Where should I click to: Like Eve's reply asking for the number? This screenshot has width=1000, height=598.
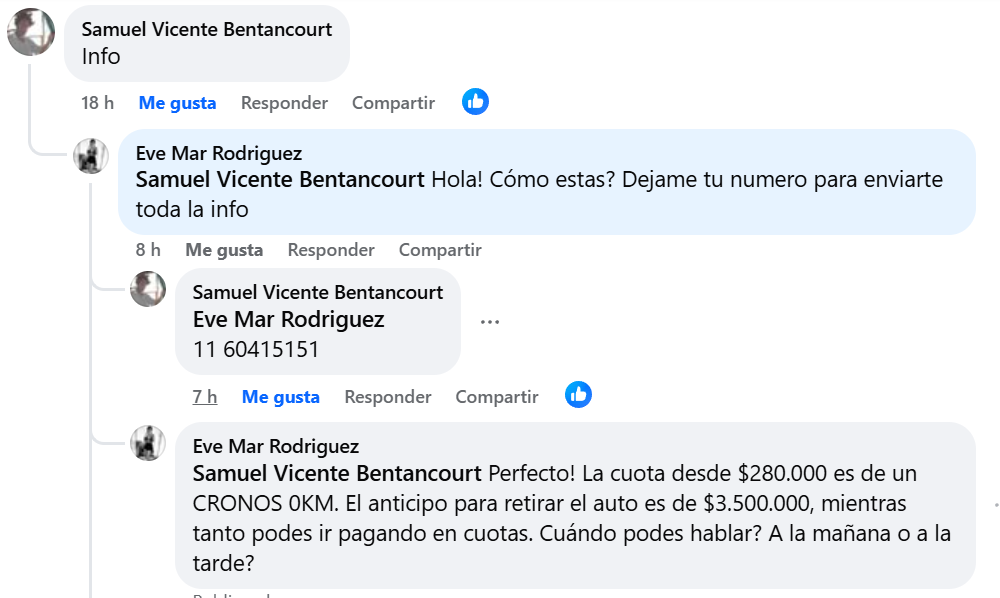click(224, 250)
